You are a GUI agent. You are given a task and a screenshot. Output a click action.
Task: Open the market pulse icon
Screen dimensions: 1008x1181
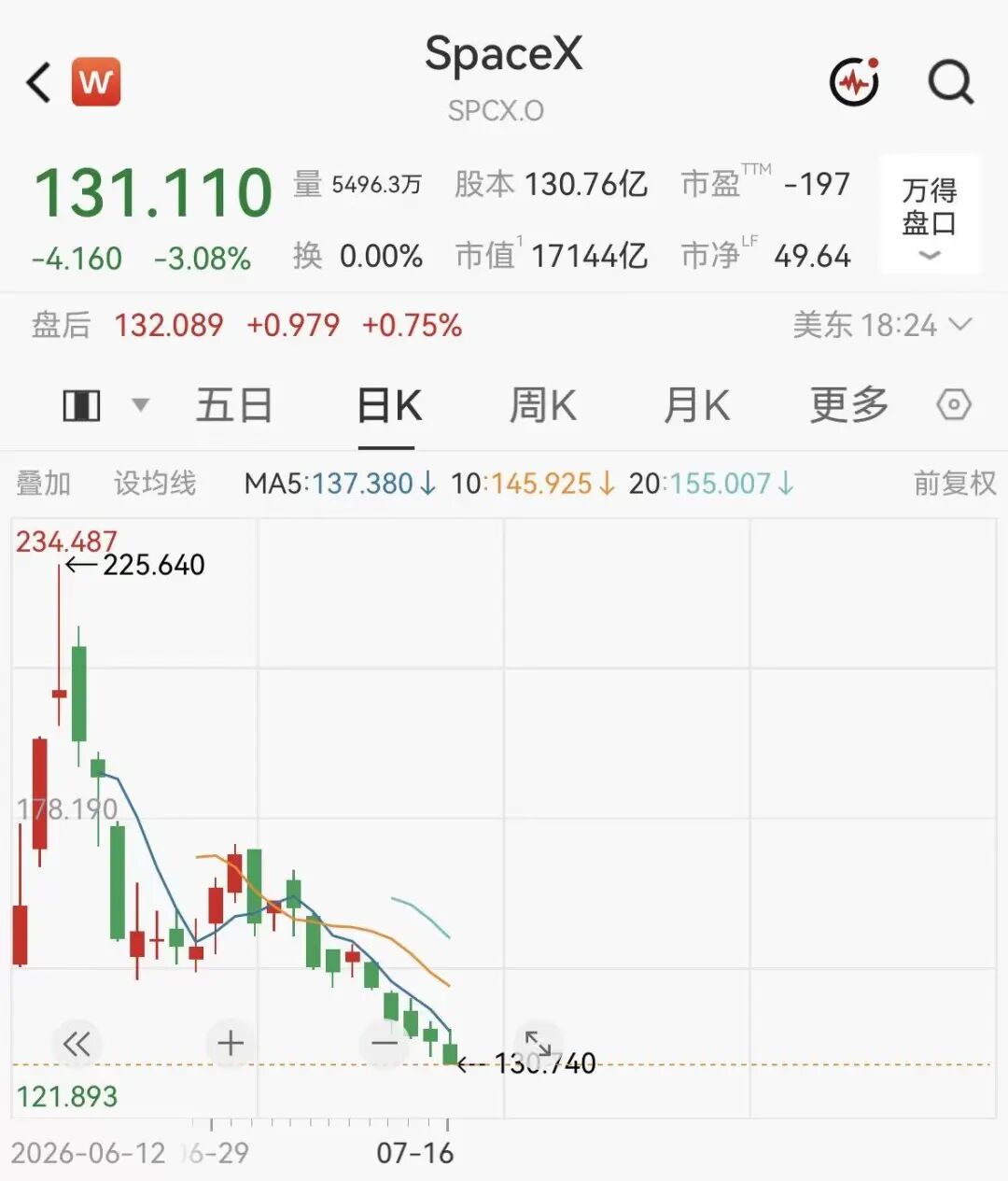click(x=855, y=81)
